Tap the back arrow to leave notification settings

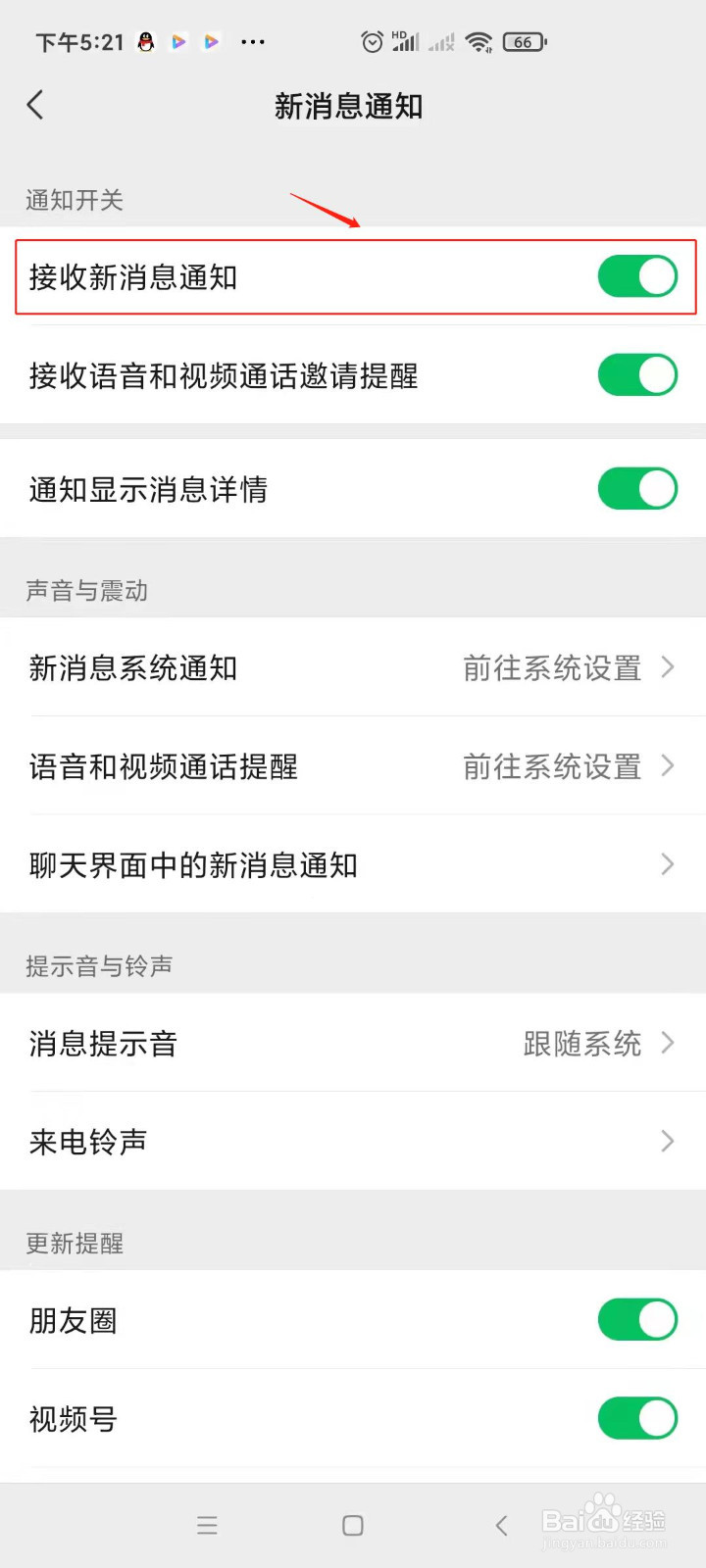[x=35, y=105]
